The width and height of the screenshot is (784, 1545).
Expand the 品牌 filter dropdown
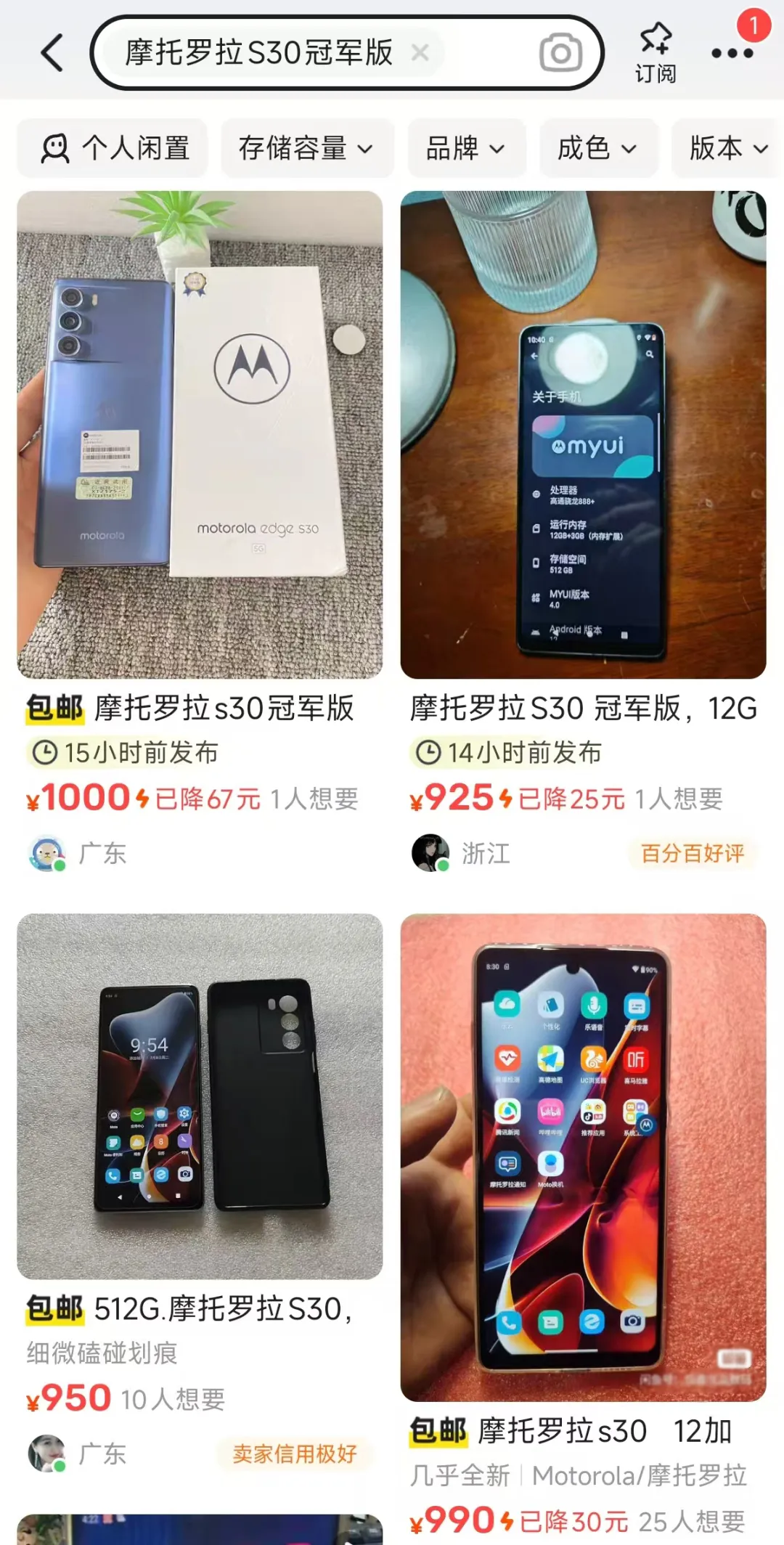pos(465,148)
